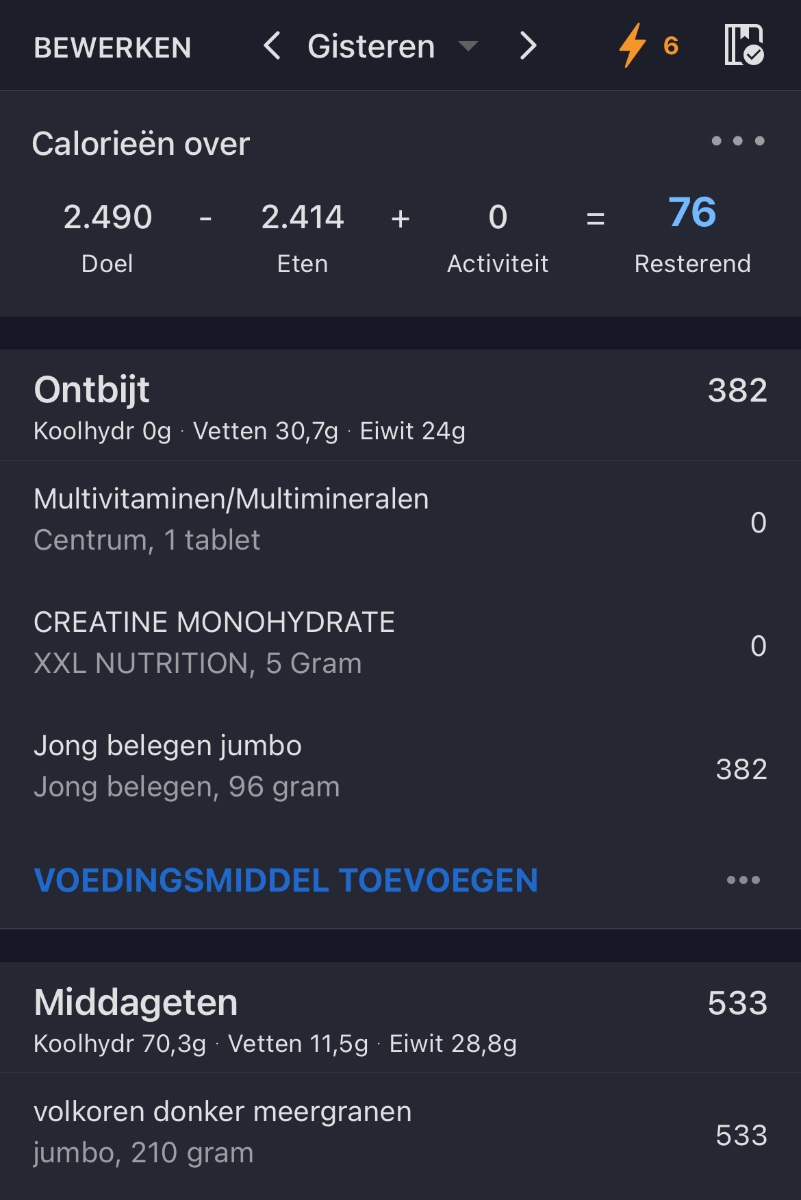
Task: Open the volkoren donker meergranen entry
Action: (x=400, y=1133)
